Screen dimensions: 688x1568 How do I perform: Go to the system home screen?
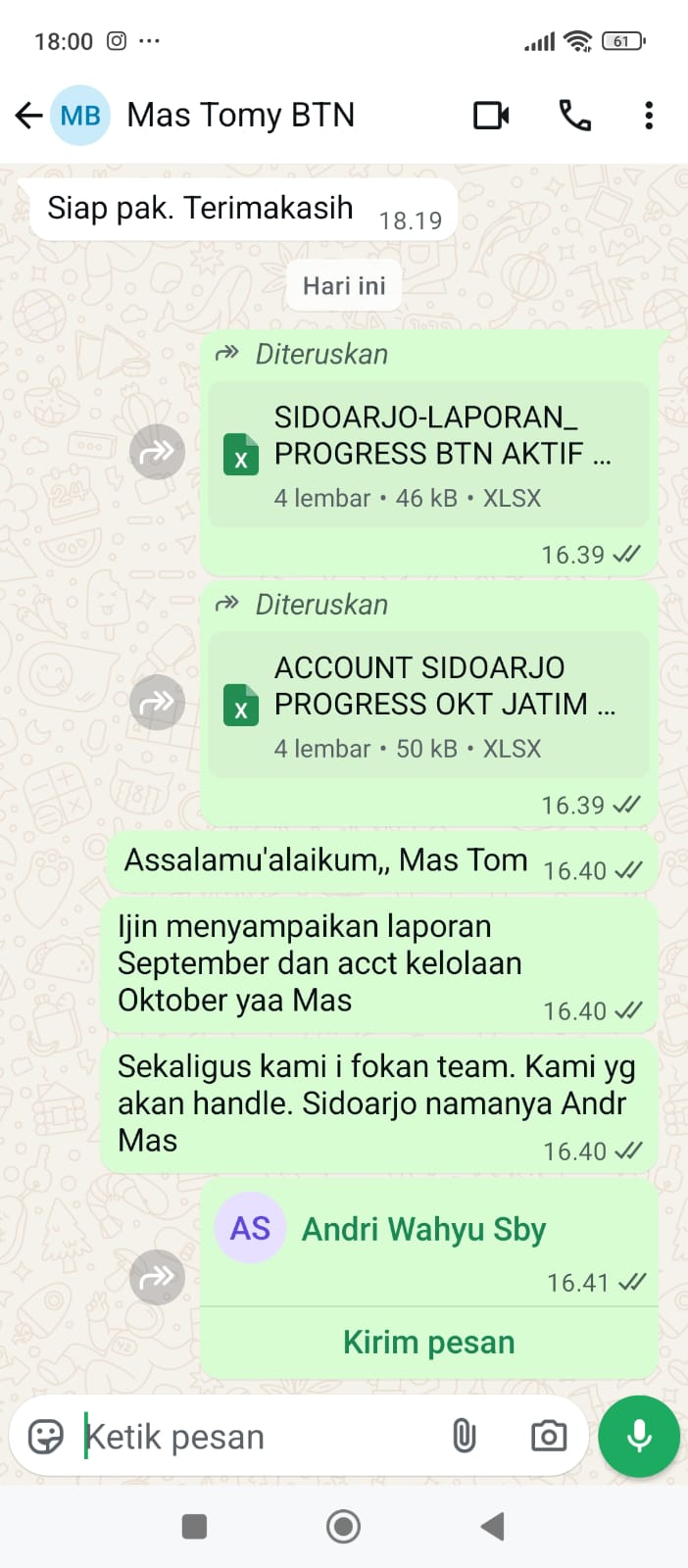tap(343, 1526)
